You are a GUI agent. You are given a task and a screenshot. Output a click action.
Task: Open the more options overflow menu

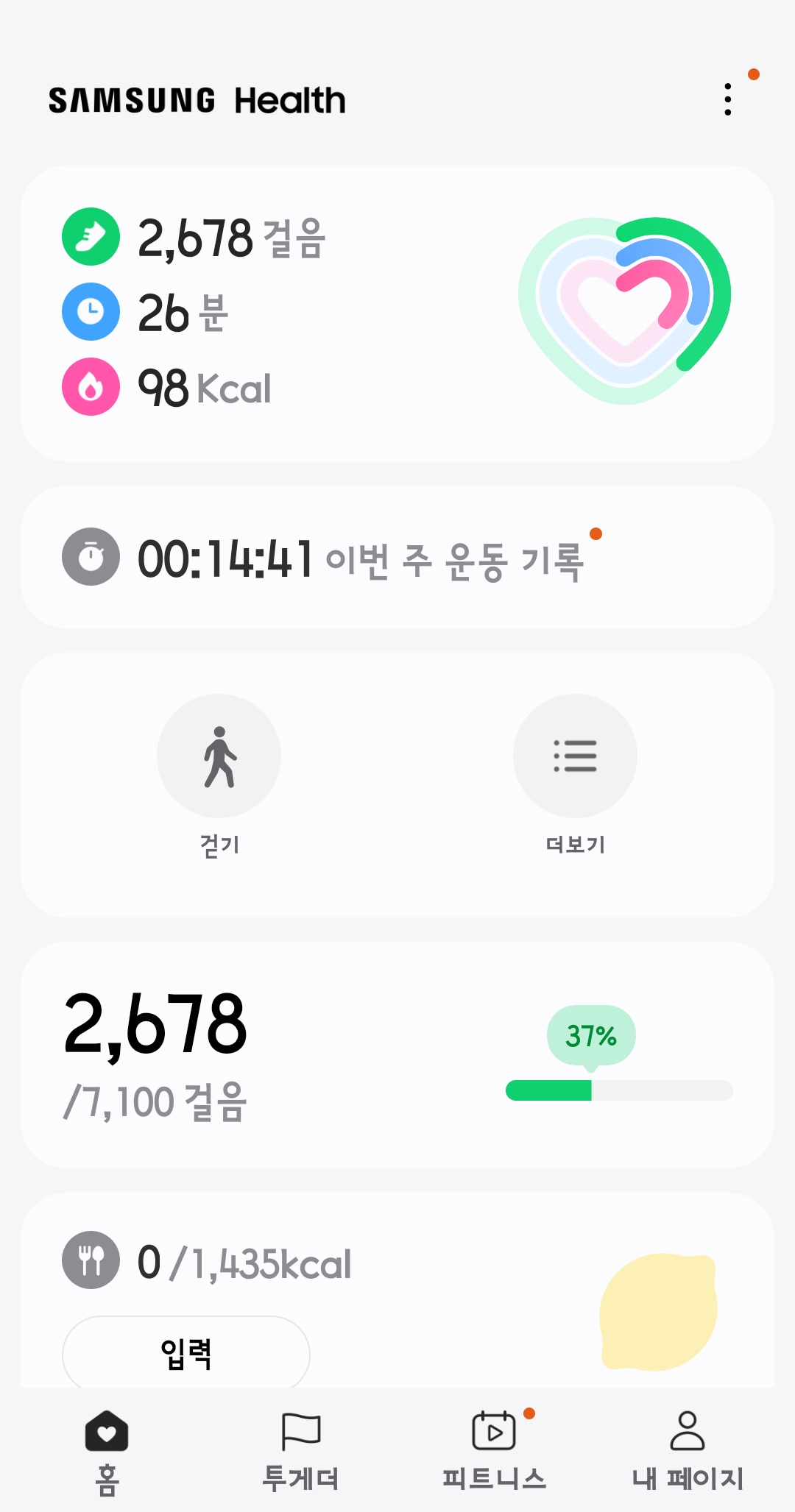click(x=727, y=99)
